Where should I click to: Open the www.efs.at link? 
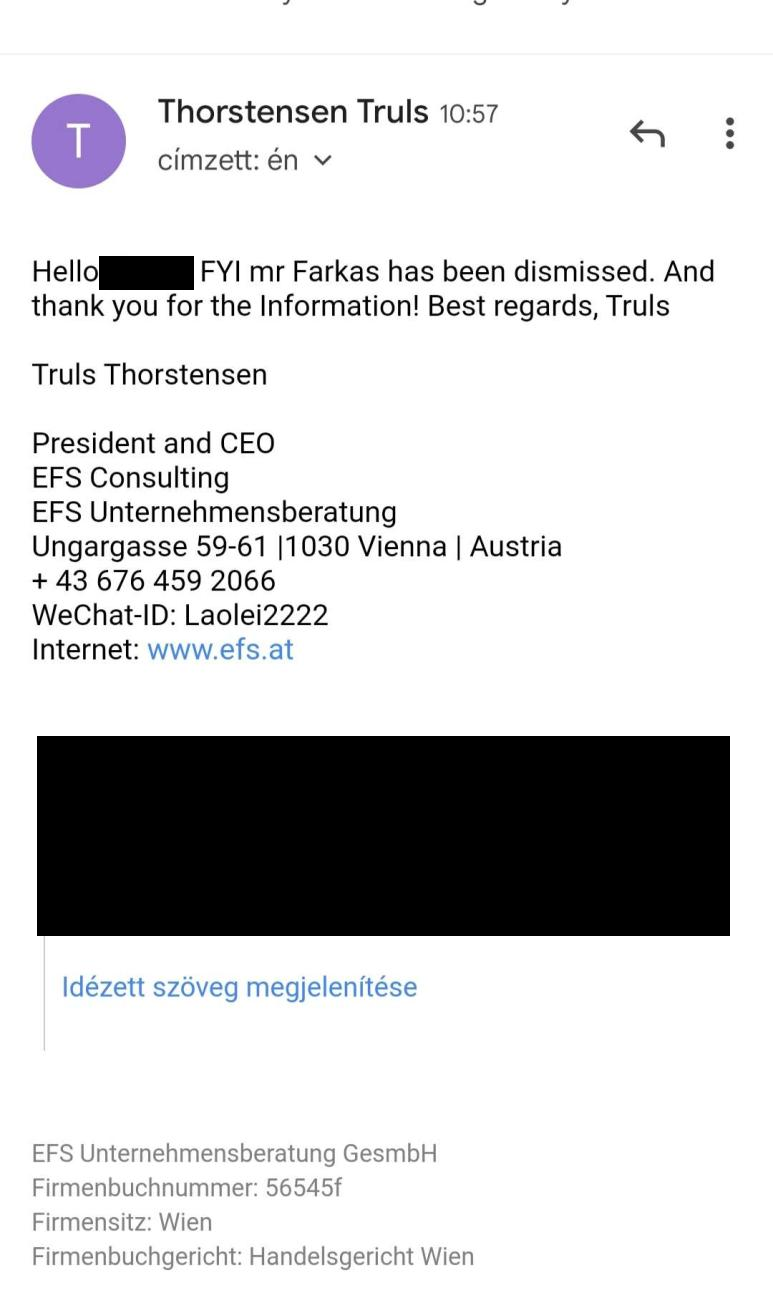(220, 649)
